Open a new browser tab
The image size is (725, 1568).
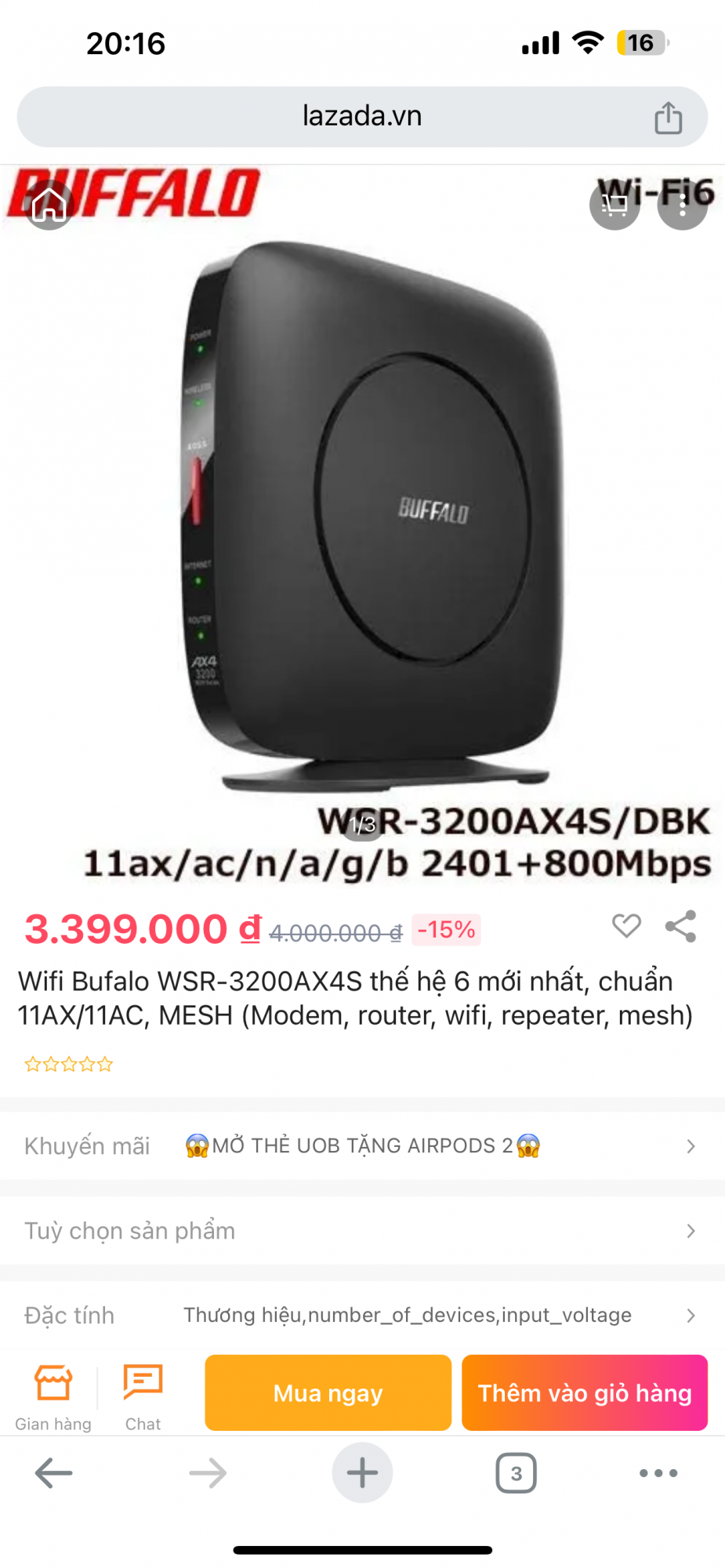(x=362, y=1472)
